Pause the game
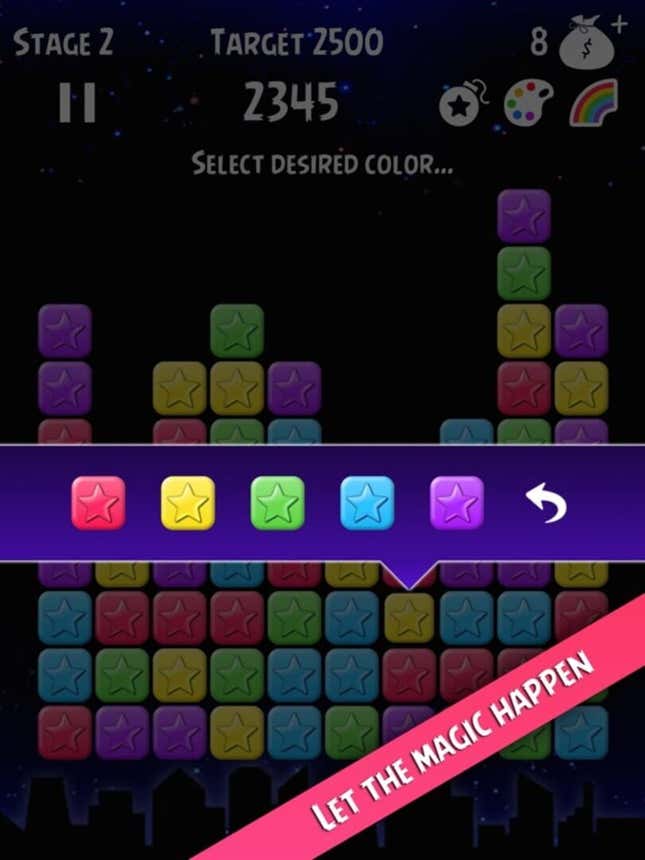 pos(76,104)
